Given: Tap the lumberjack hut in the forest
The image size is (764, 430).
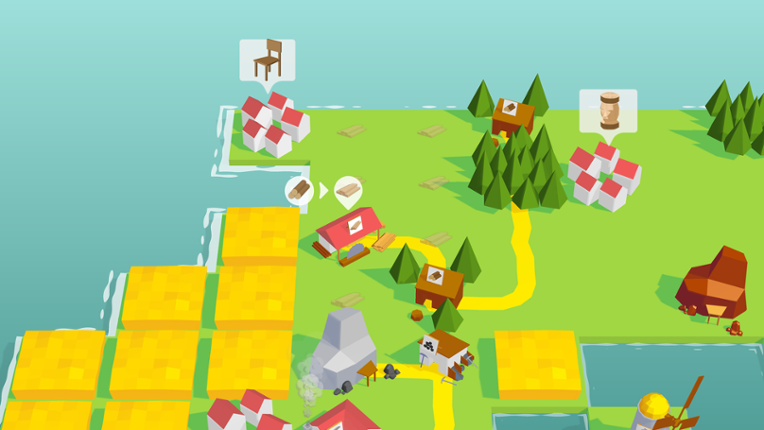Looking at the screenshot, I should coord(512,115).
